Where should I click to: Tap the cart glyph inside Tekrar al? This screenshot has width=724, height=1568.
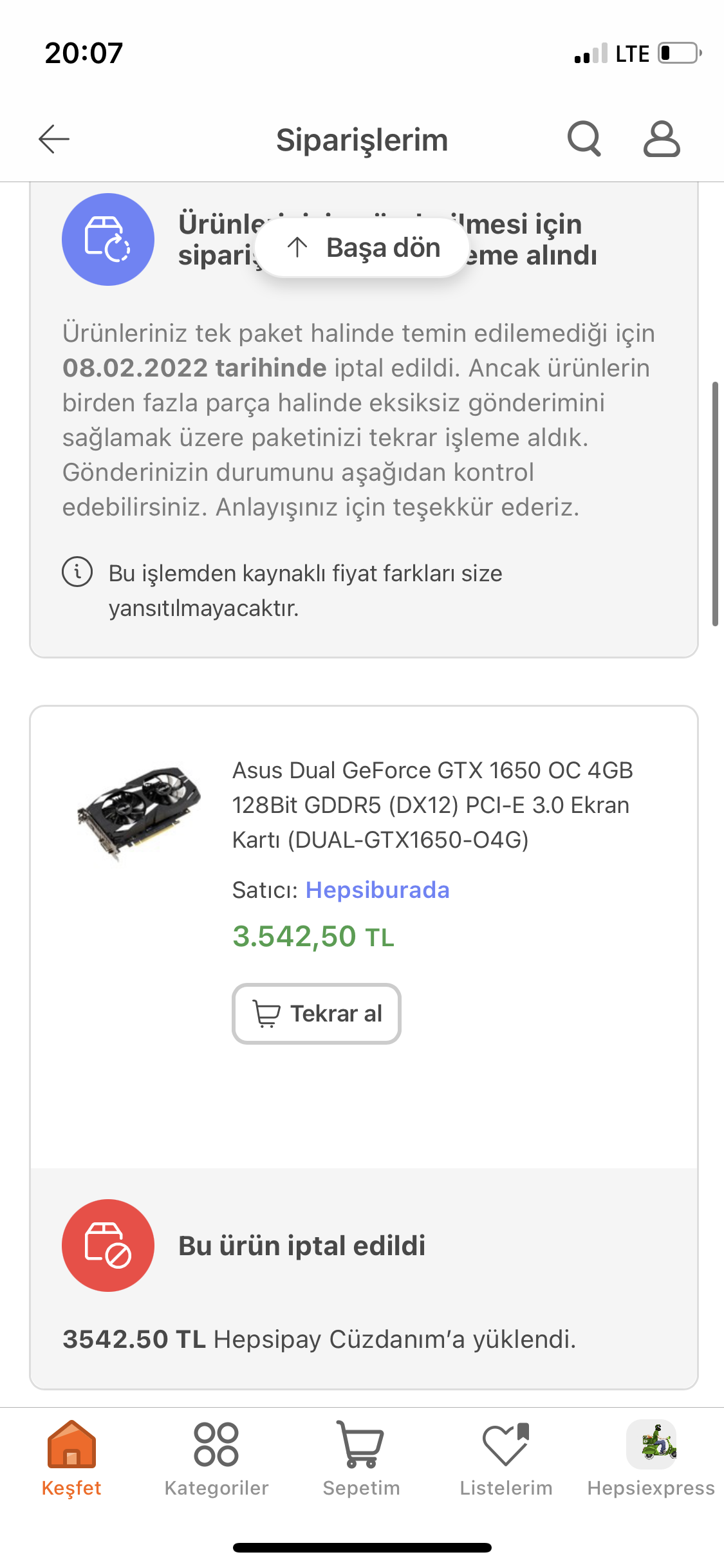coord(266,1013)
